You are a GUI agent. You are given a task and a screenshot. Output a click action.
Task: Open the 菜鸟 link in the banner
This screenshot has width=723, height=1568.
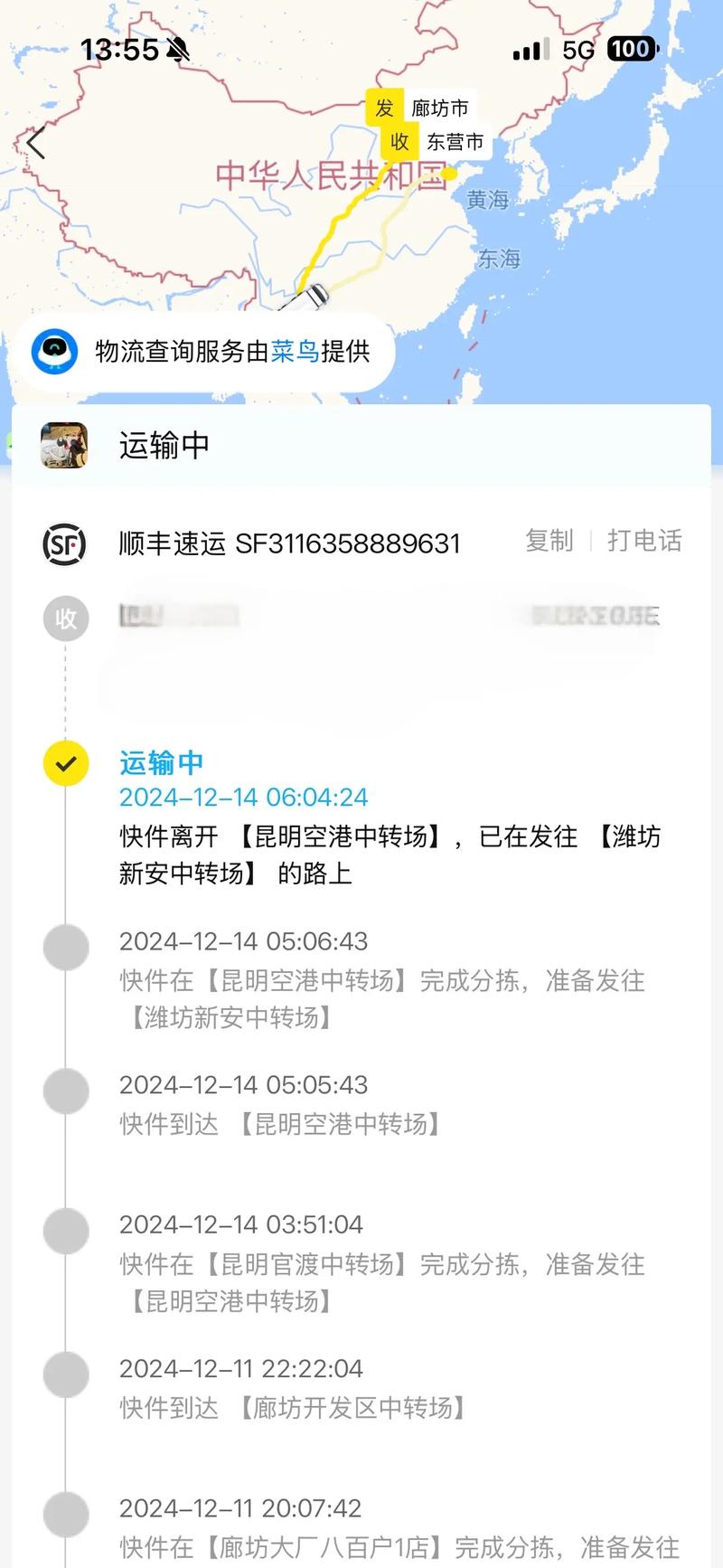point(295,353)
